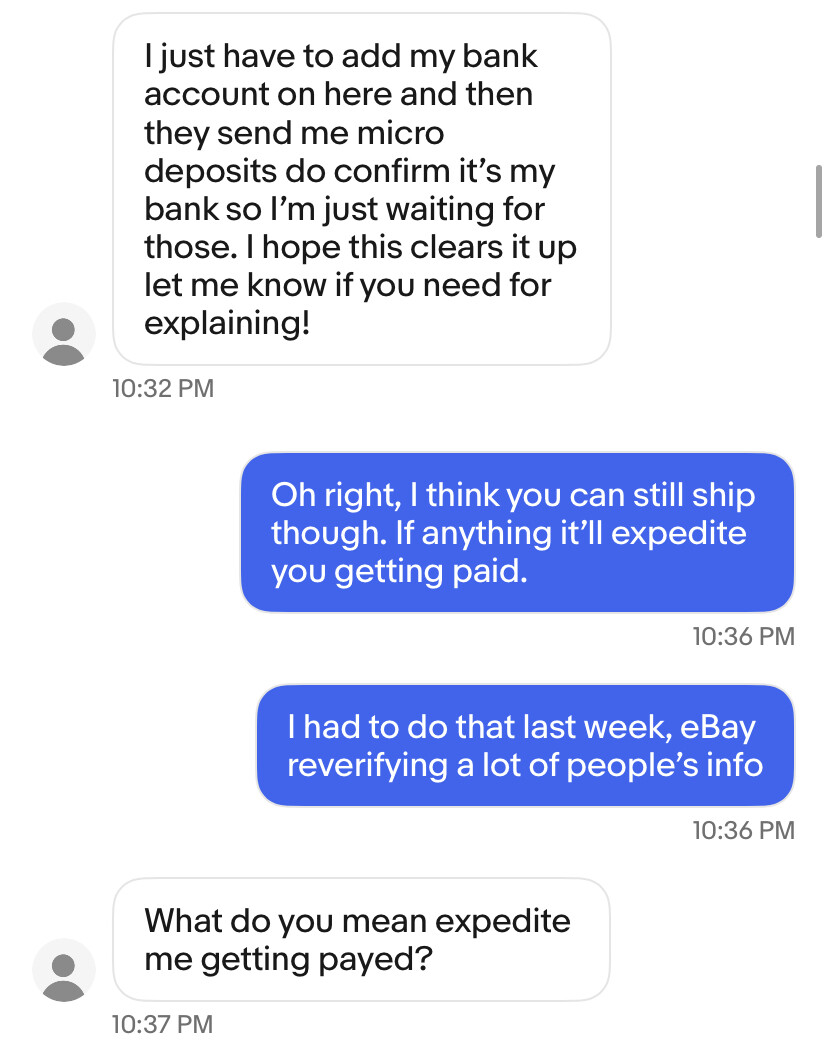Image resolution: width=828 pixels, height=1056 pixels.
Task: Open sender's avatar beside the 10:32 PM message
Action: [64, 334]
